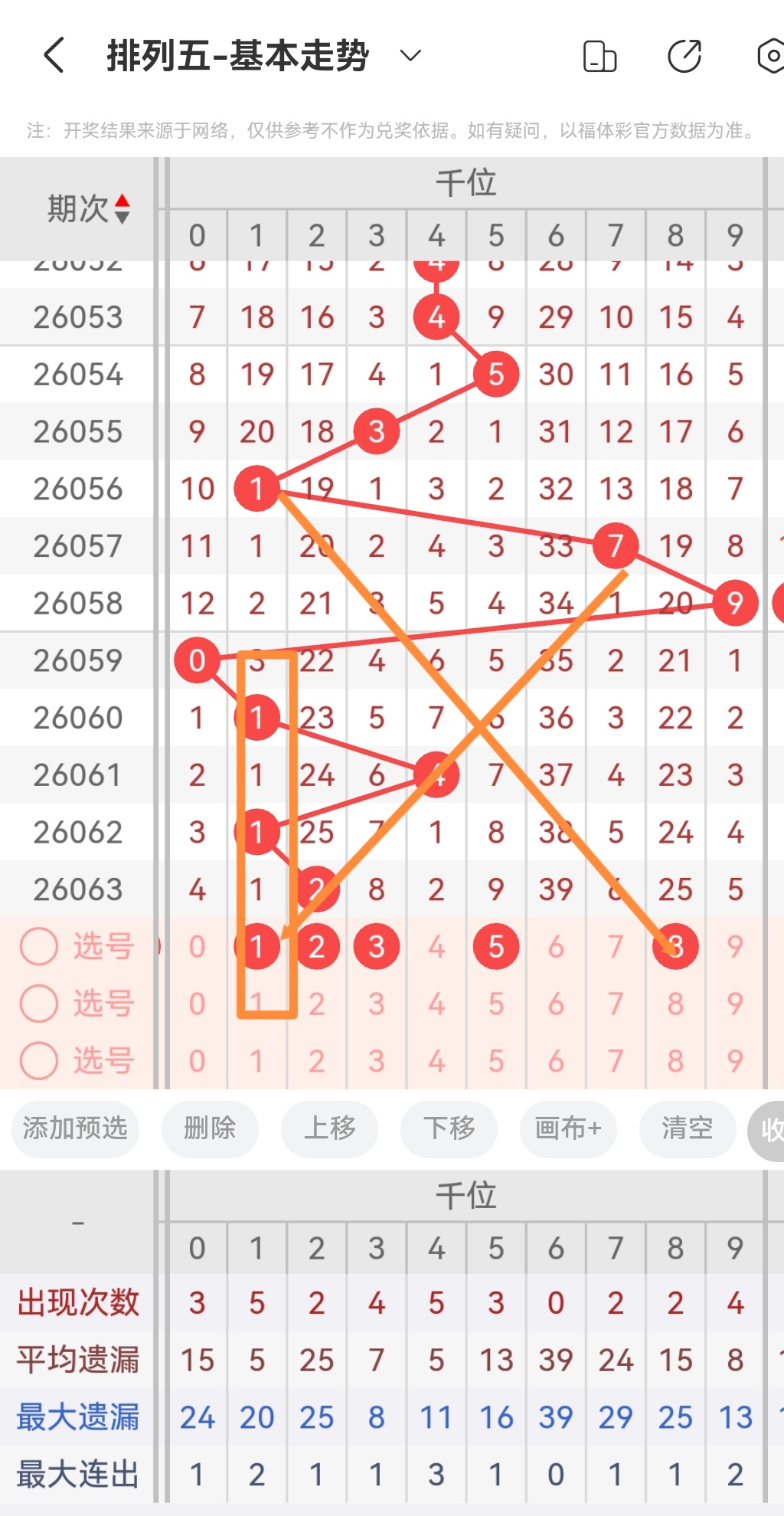
Task: Select the second 选号 radio circle
Action: pos(39,1004)
